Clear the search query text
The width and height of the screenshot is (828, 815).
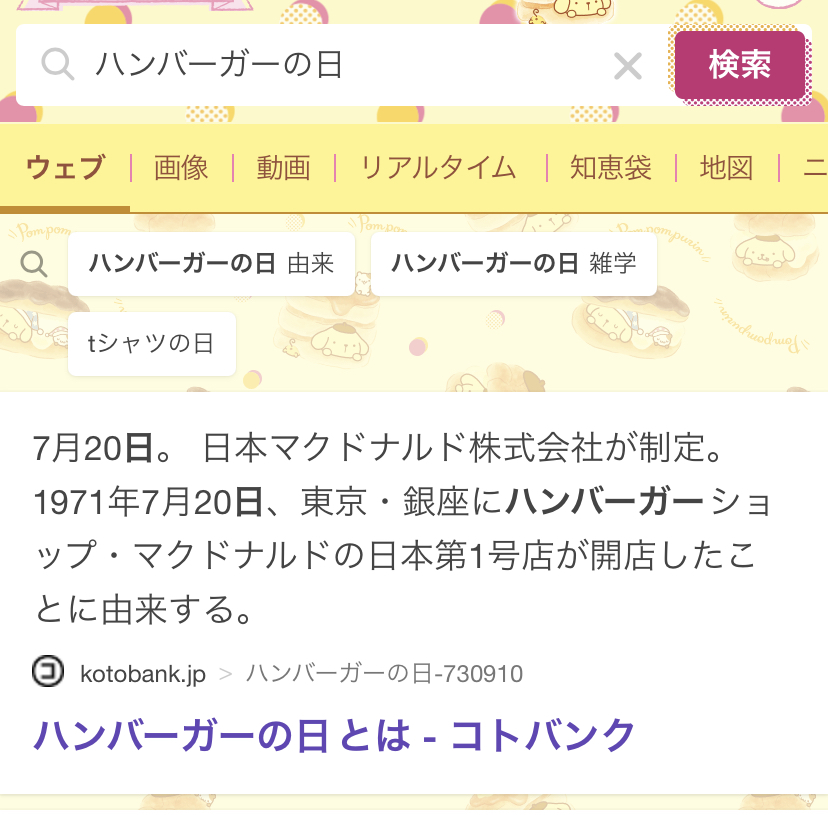tap(627, 67)
